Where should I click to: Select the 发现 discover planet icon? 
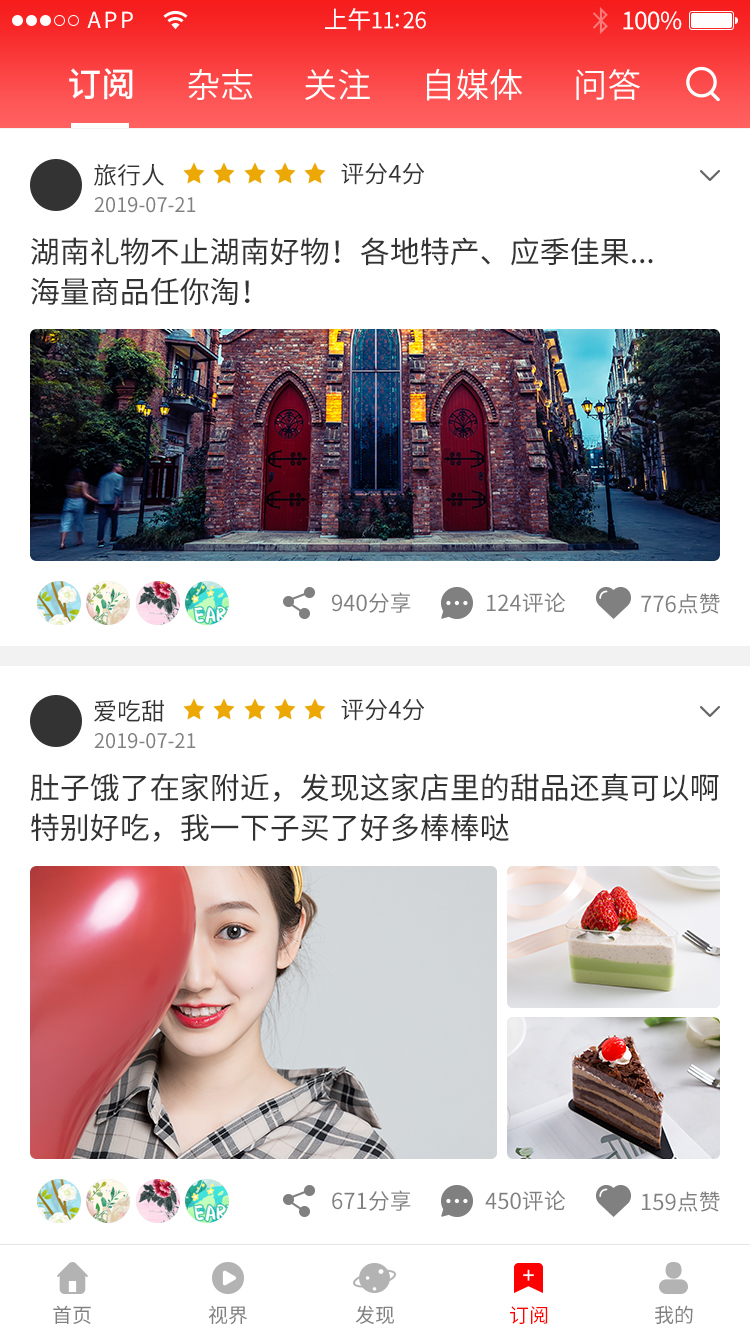click(x=375, y=1277)
